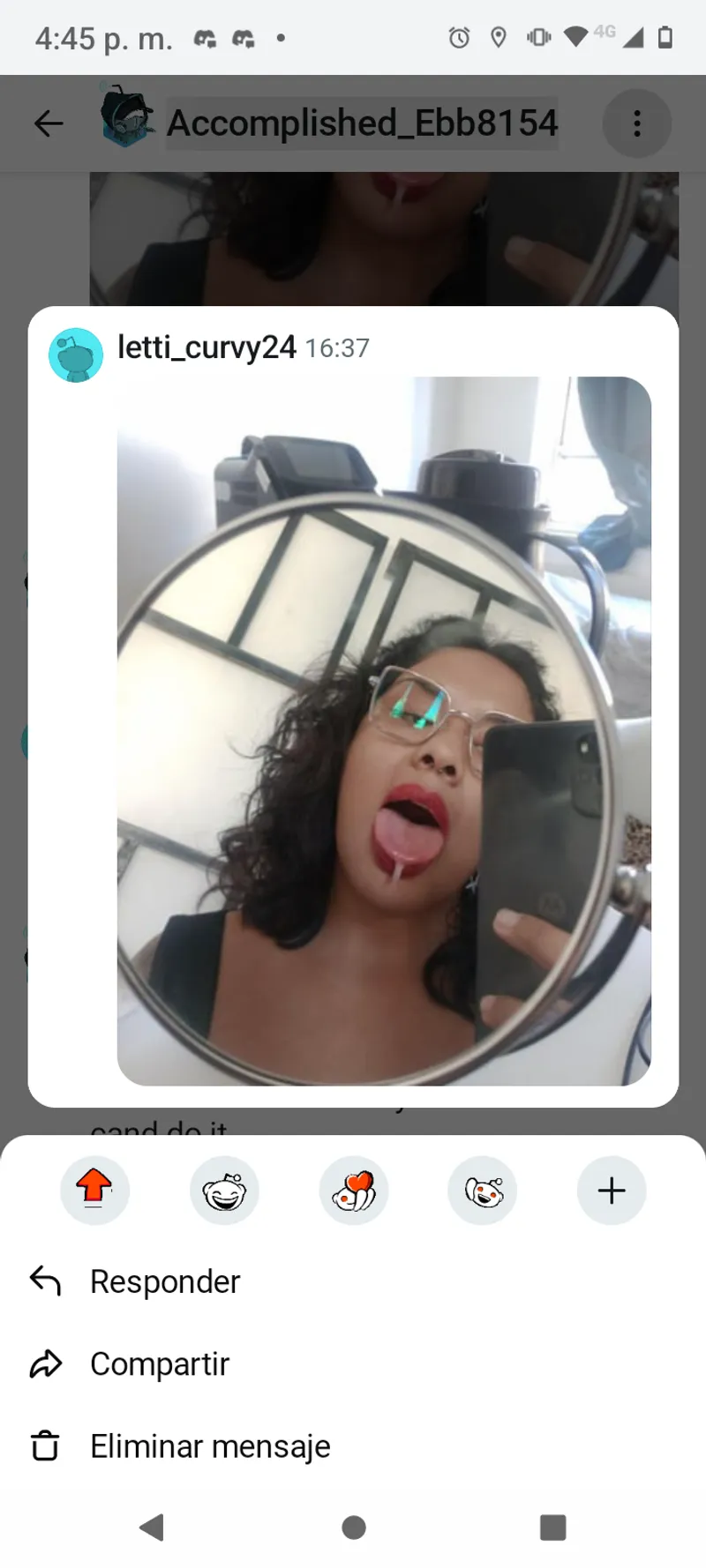This screenshot has height=1568, width=706.
Task: React with the heart Snoo emoji
Action: (353, 1191)
